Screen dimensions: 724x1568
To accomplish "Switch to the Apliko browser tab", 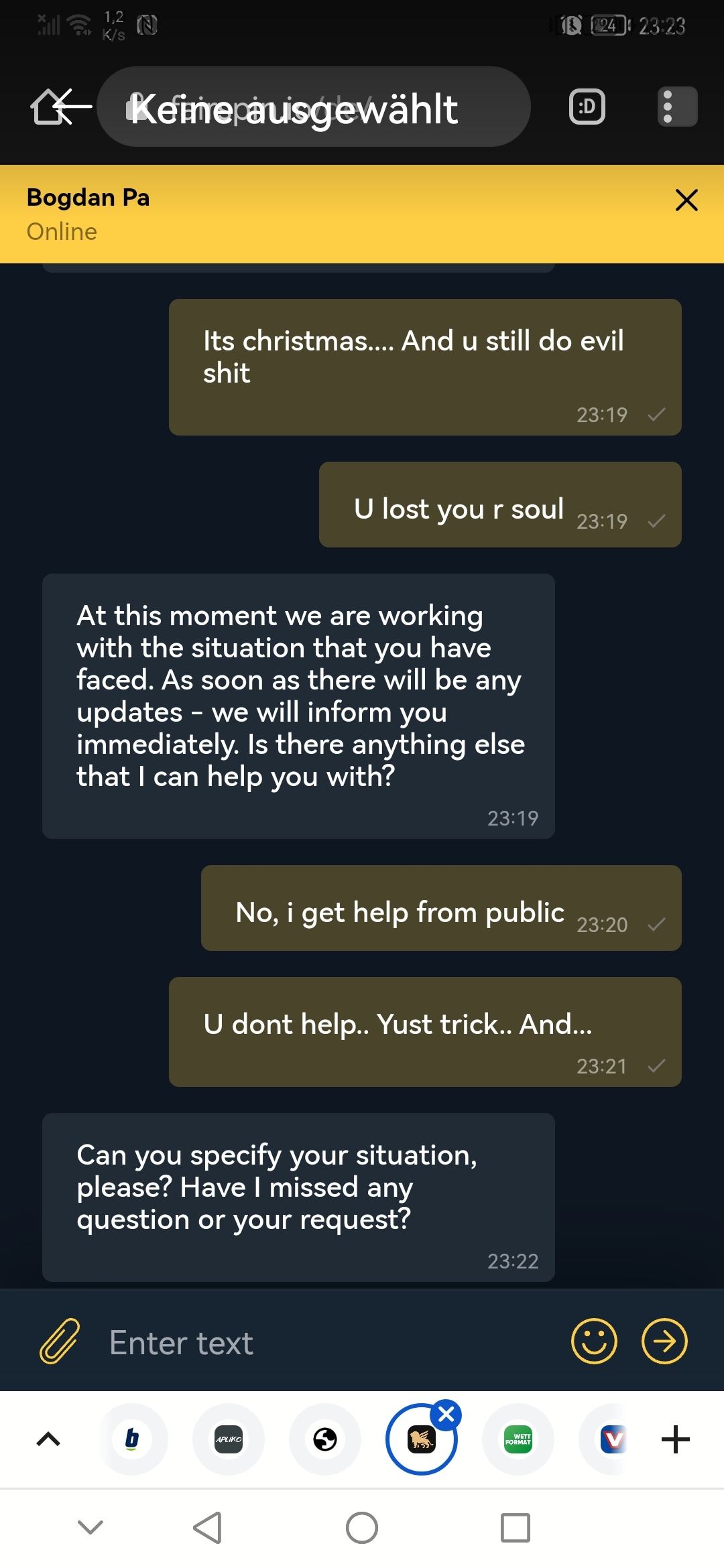I will [x=229, y=1439].
